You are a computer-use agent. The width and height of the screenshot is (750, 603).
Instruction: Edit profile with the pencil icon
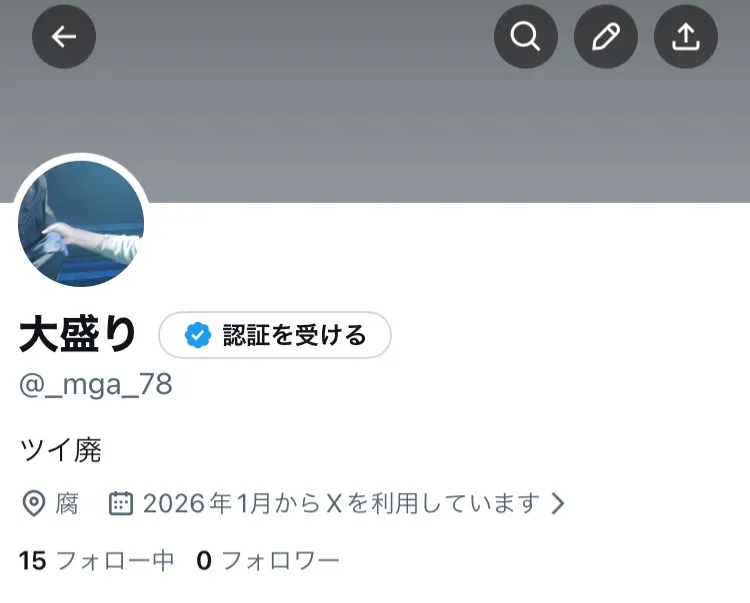click(x=605, y=37)
